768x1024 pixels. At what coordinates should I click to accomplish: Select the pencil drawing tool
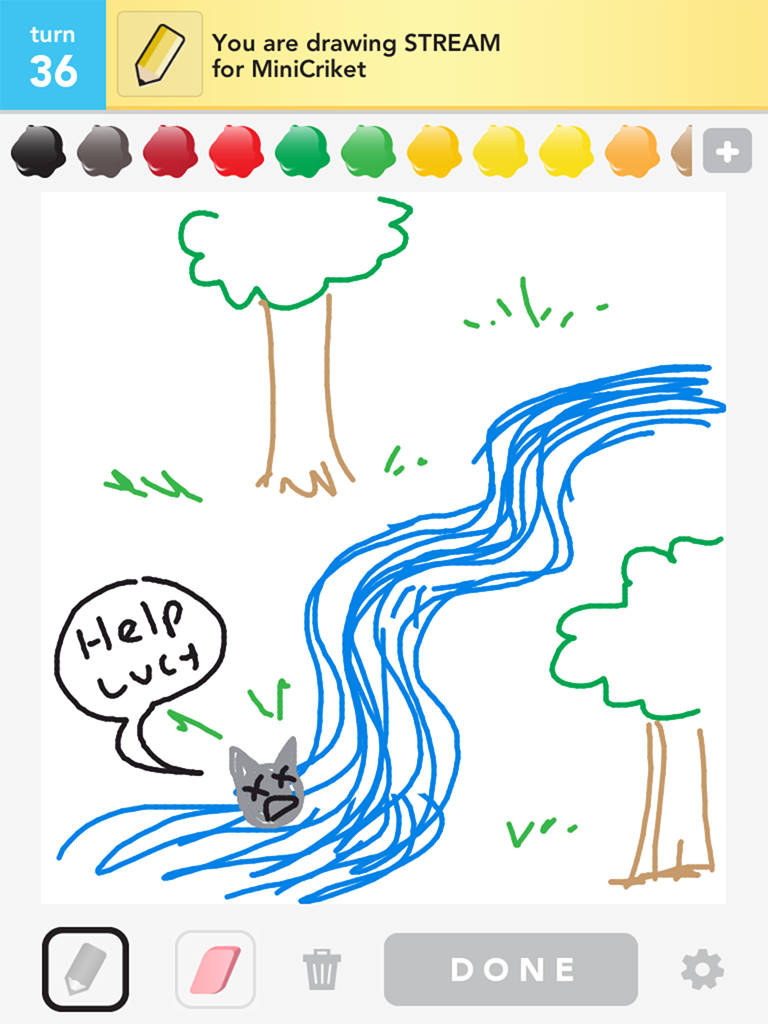[85, 969]
